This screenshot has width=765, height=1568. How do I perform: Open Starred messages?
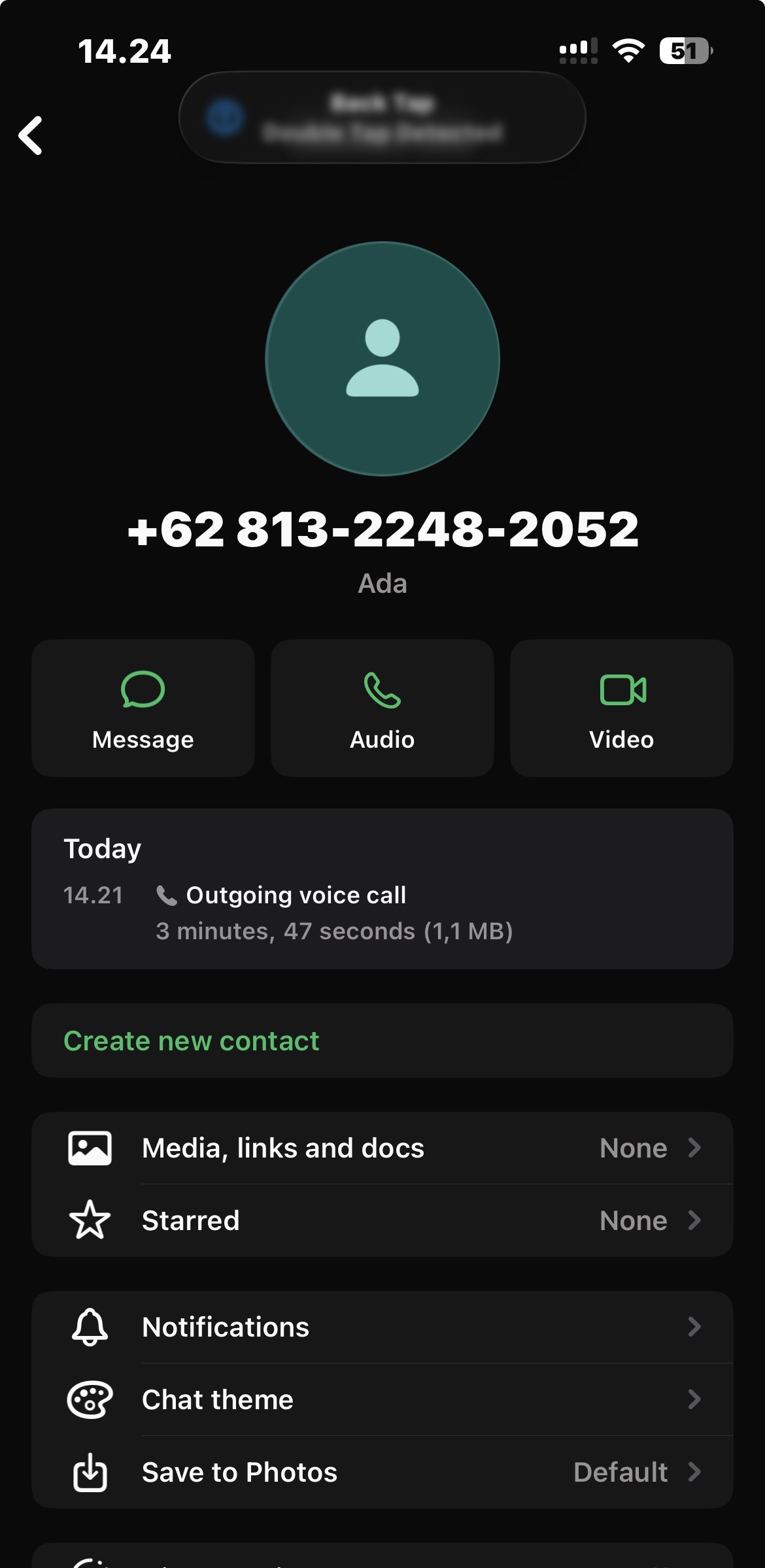tap(382, 1220)
